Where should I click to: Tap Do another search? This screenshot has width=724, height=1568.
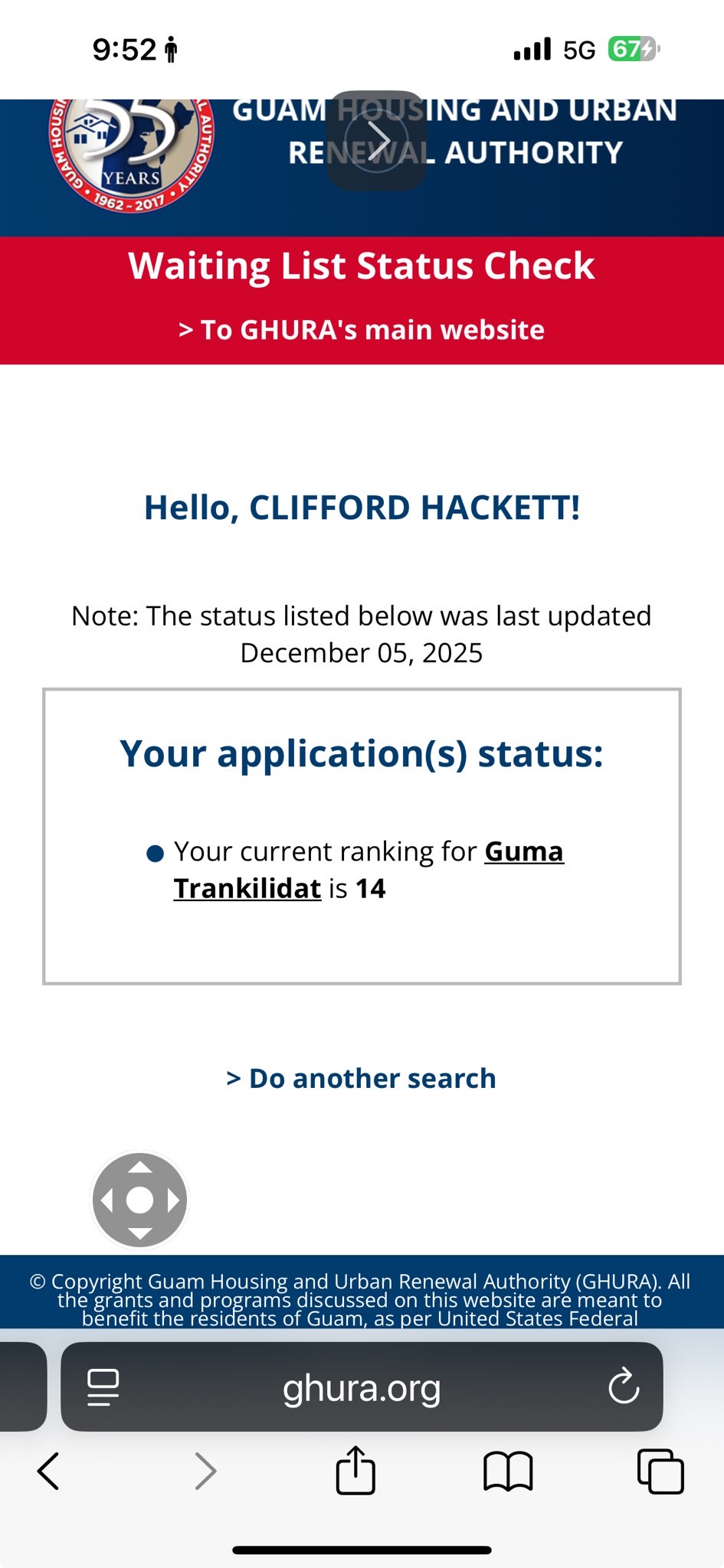(x=362, y=1078)
